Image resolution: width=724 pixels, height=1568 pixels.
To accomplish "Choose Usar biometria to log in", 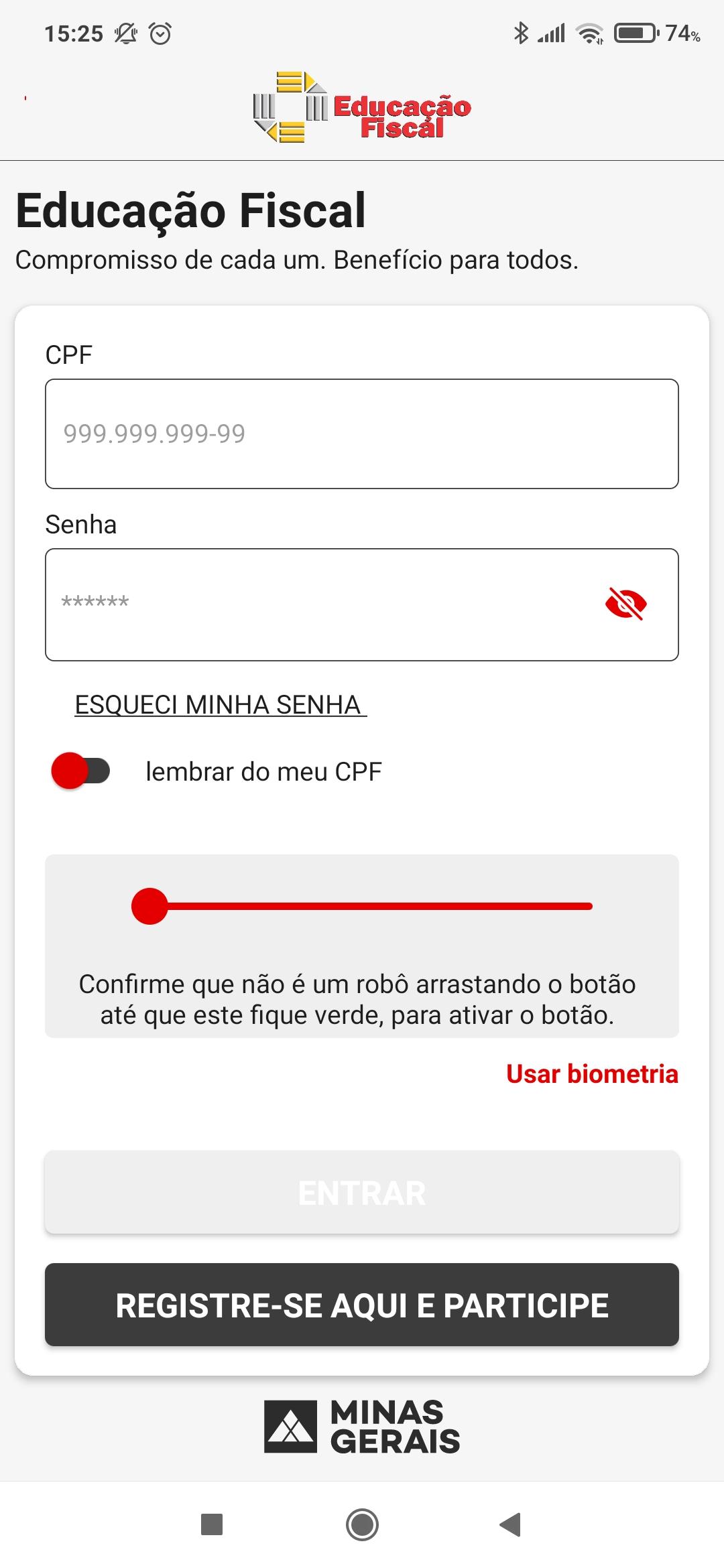I will [x=592, y=1073].
